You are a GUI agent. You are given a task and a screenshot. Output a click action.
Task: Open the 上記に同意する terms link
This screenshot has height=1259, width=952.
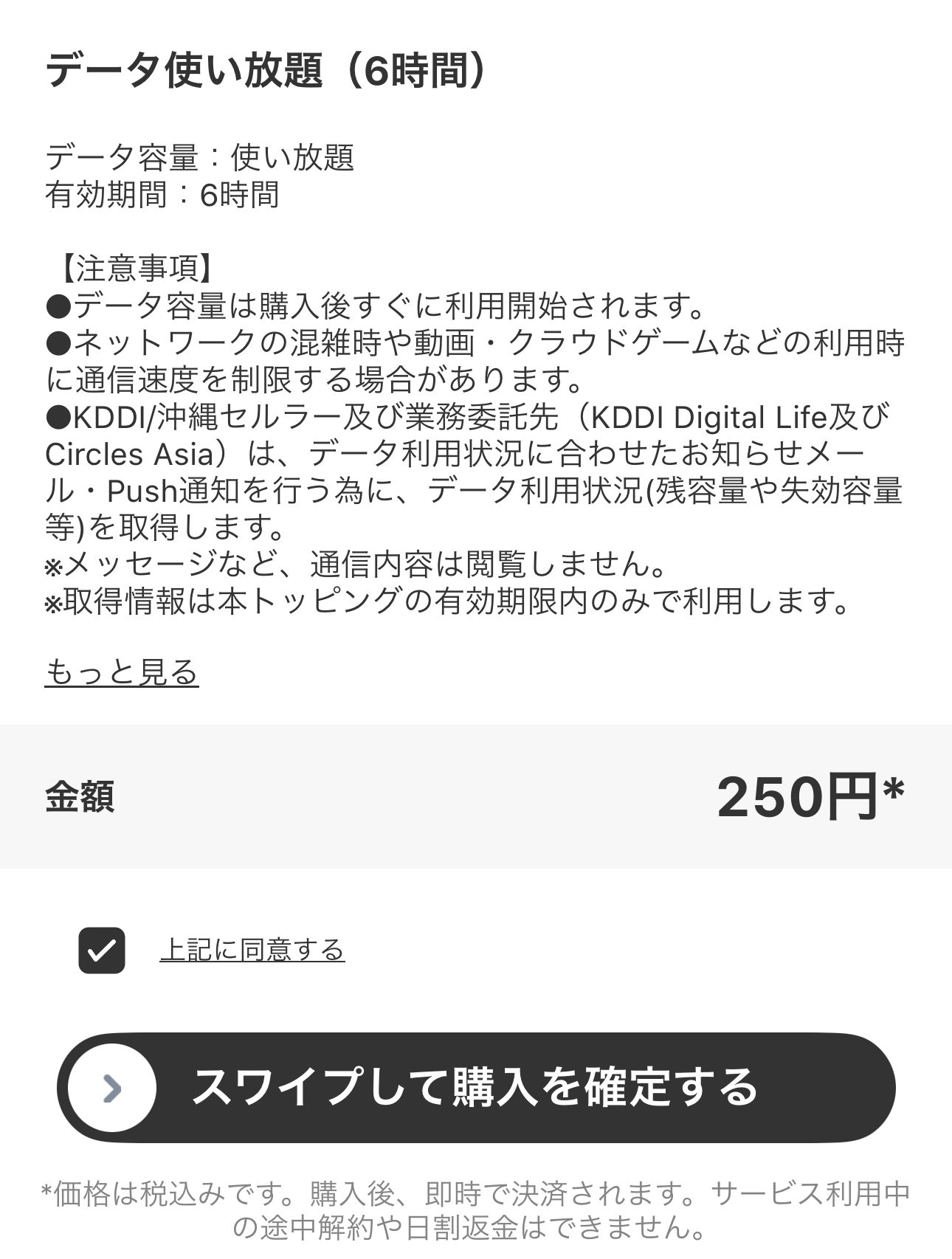(252, 950)
